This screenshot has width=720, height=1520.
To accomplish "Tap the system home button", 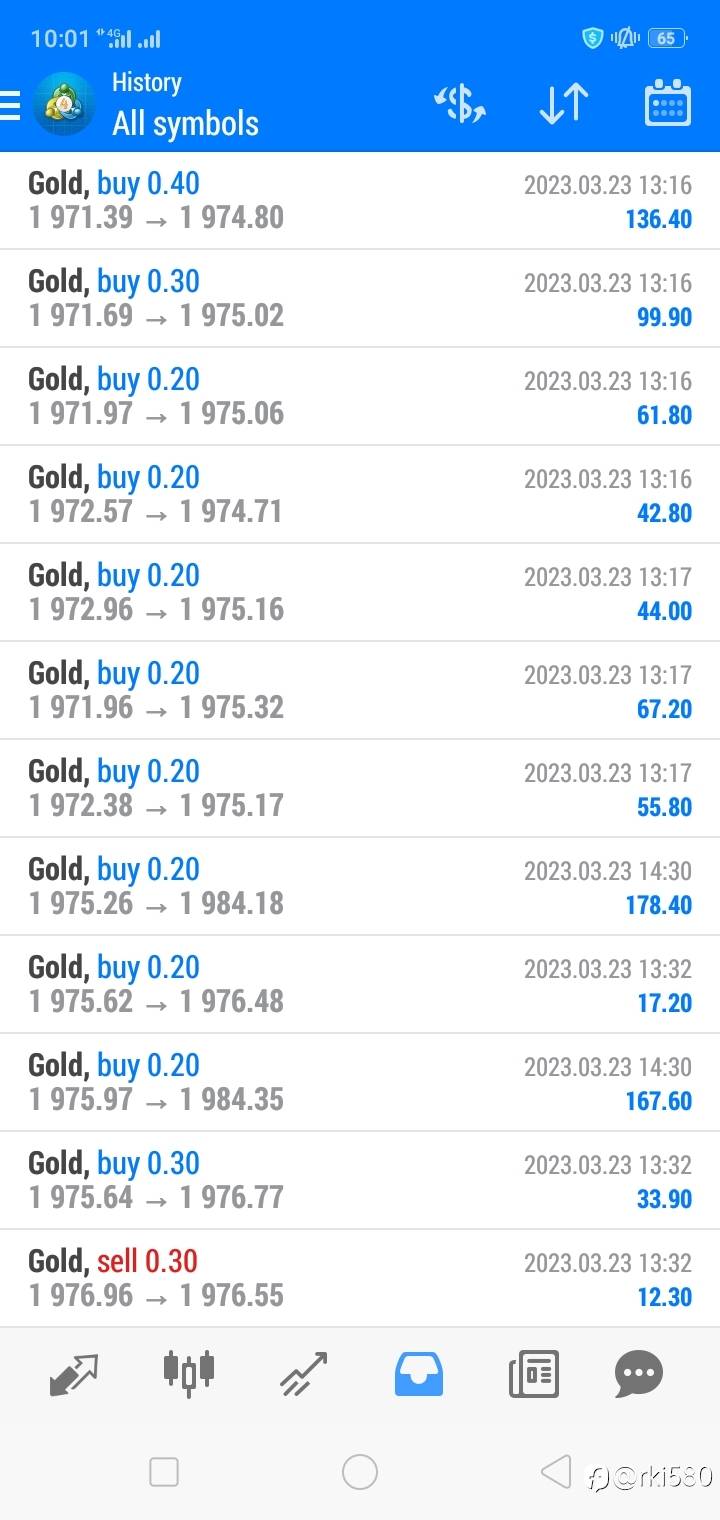I will (x=360, y=1472).
